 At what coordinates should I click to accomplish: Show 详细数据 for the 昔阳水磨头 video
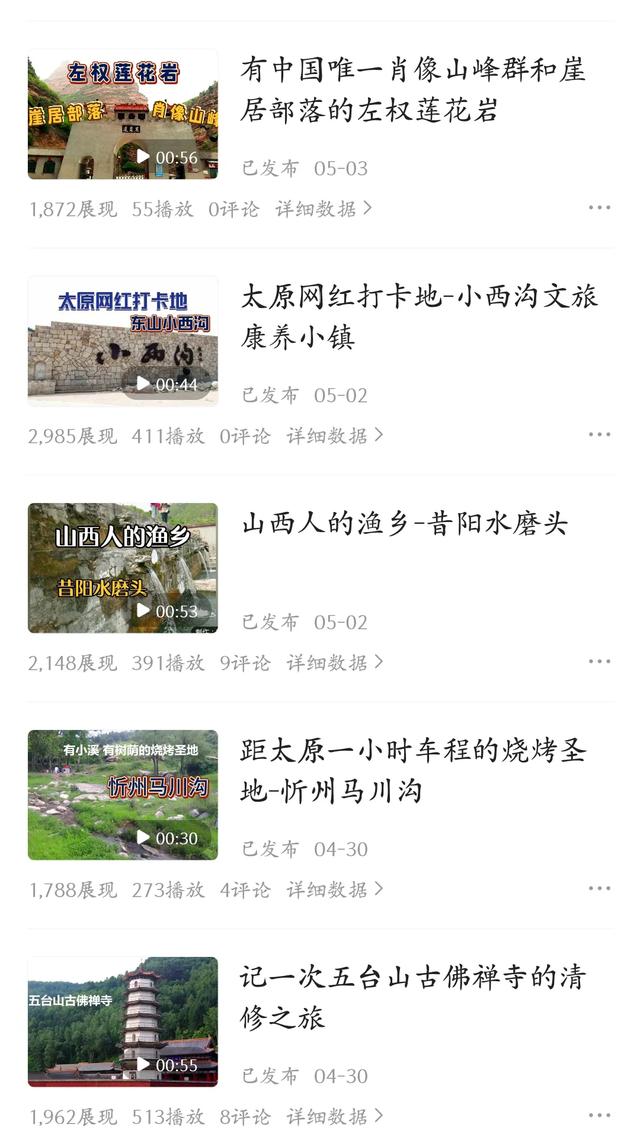point(335,663)
